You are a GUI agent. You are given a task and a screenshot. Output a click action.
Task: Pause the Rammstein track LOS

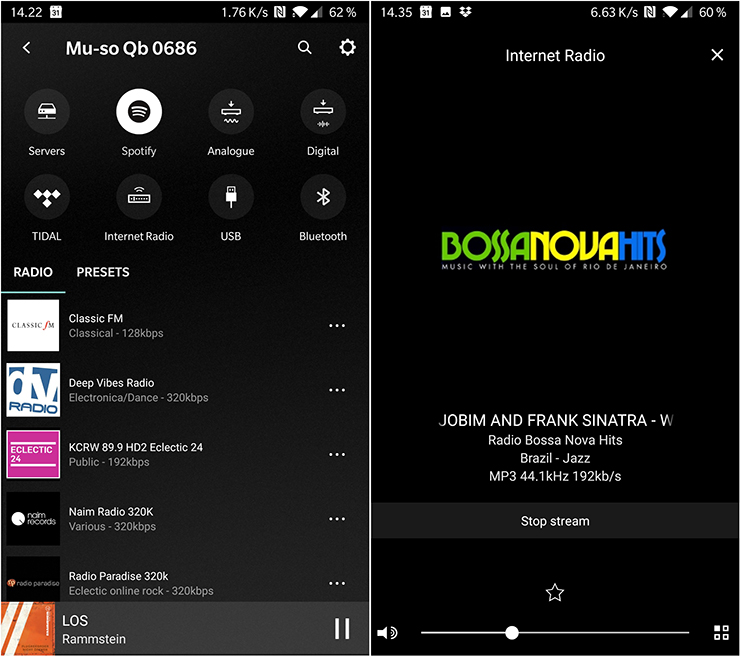coord(342,628)
